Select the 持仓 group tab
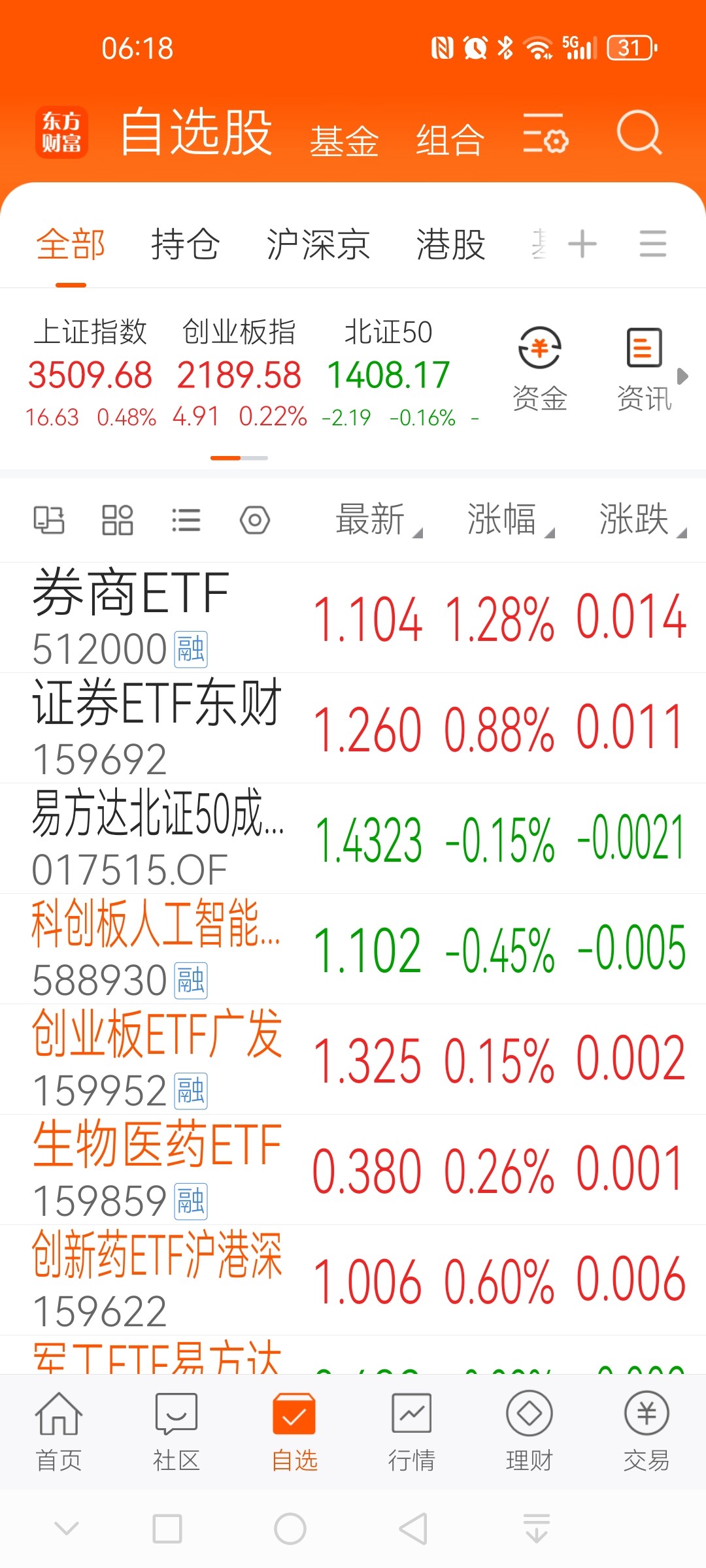This screenshot has width=706, height=1568. click(x=186, y=245)
